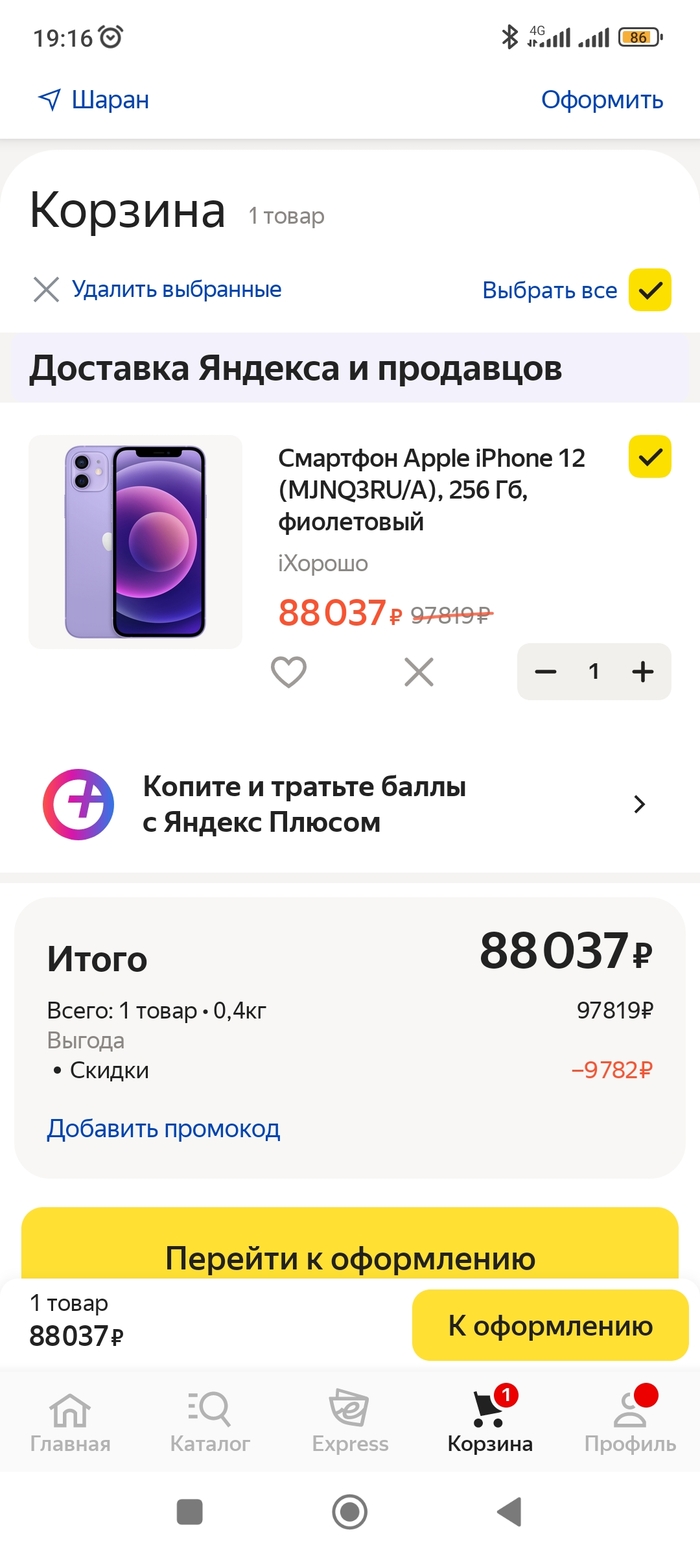Tap the system home button
Screen dimensions: 700x1556
coord(349,1512)
